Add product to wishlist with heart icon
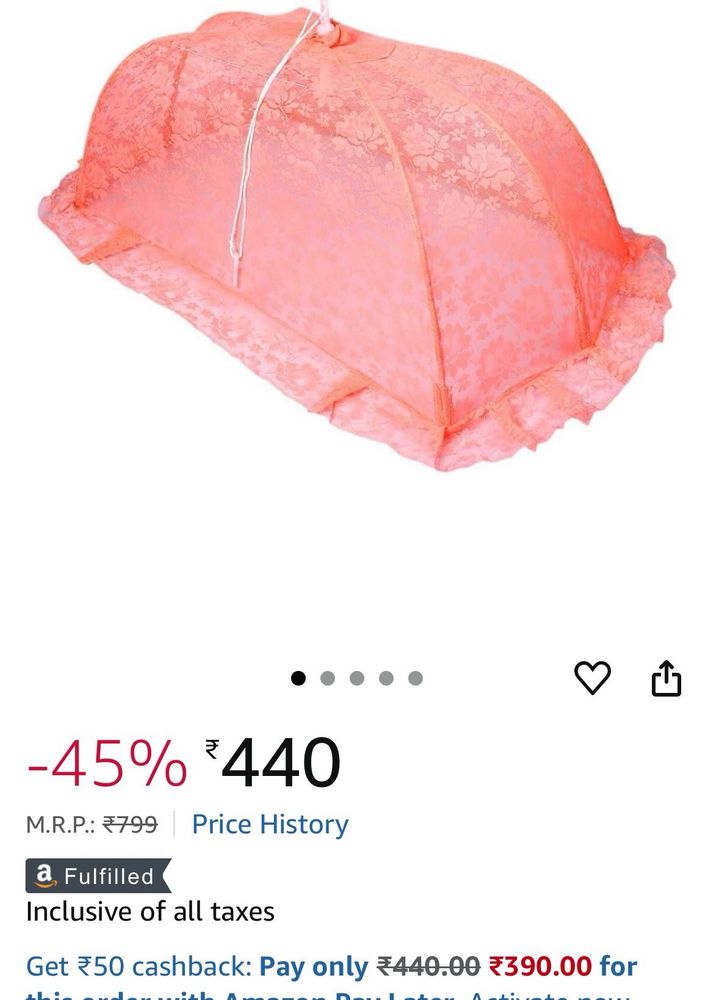 pos(592,678)
